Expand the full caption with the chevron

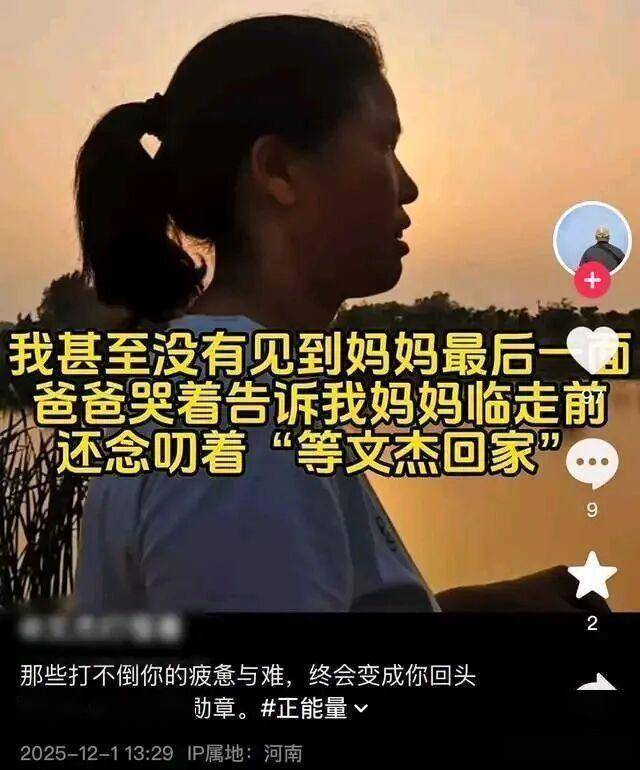361,709
